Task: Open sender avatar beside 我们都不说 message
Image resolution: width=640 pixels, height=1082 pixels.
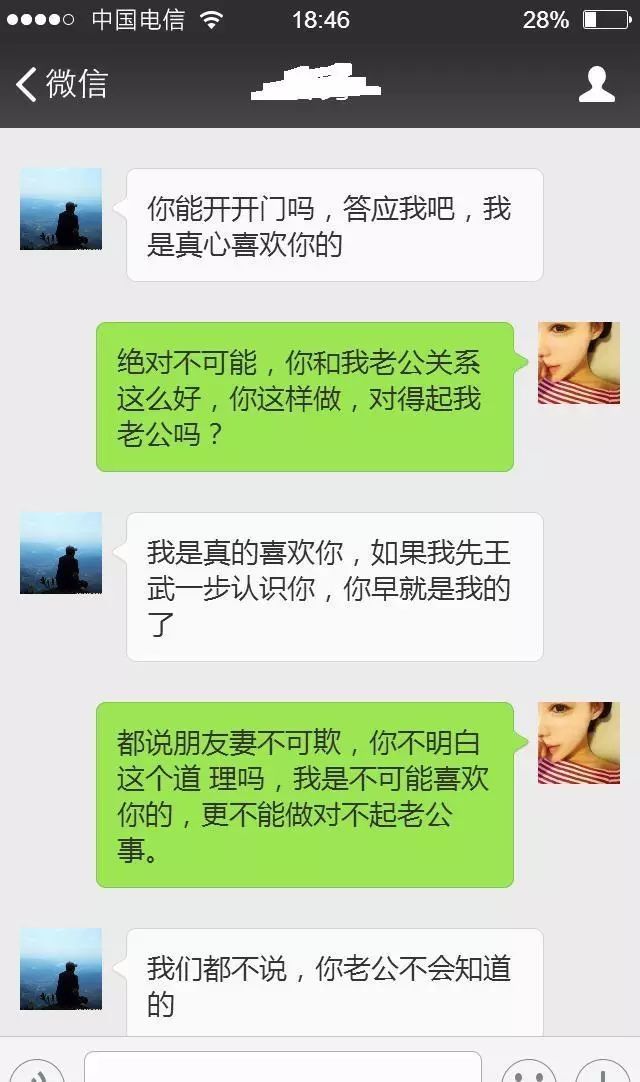Action: click(61, 968)
